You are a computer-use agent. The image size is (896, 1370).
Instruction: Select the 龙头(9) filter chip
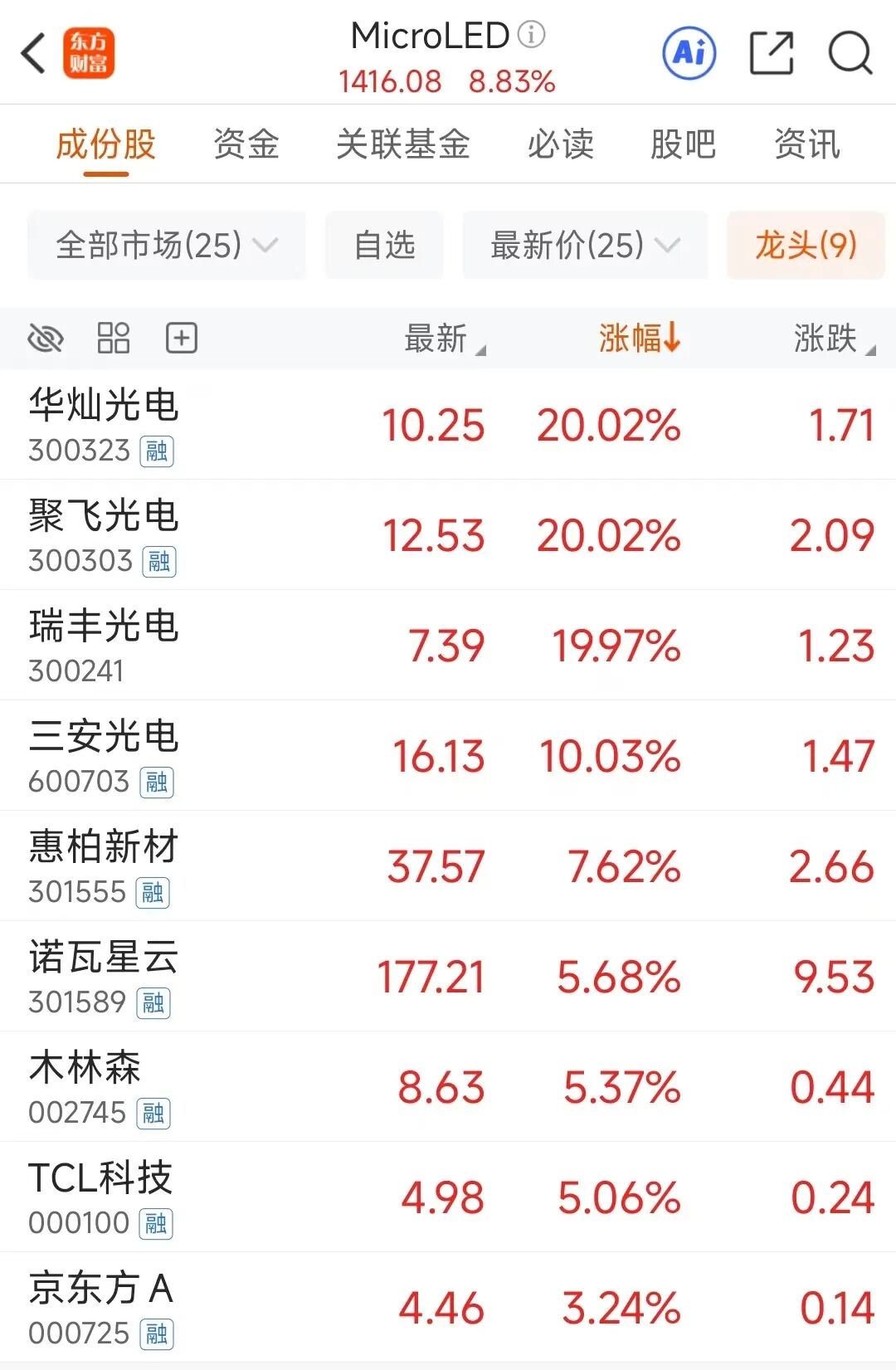pyautogui.click(x=806, y=246)
